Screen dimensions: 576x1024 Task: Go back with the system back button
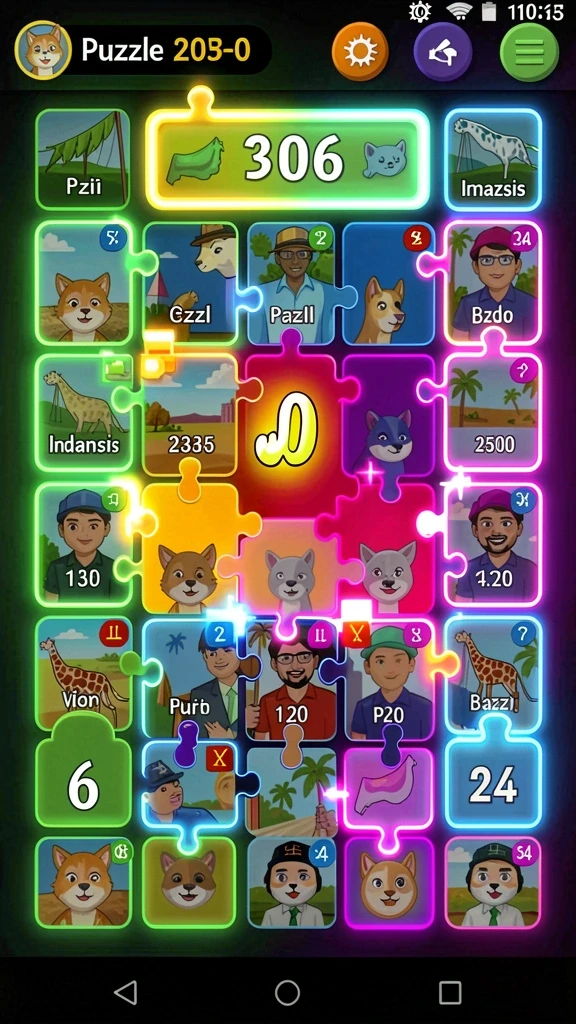tap(125, 992)
